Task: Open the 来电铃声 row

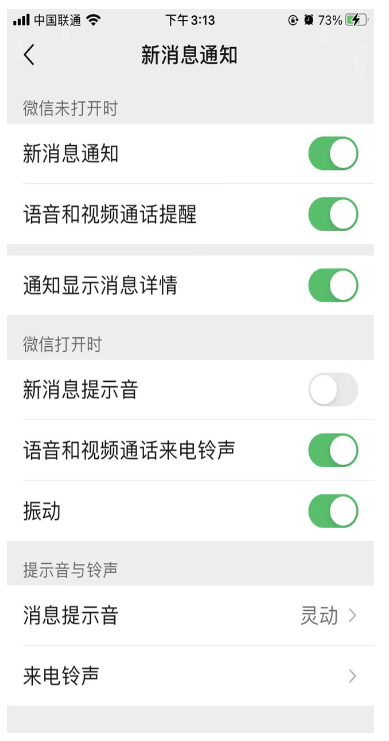Action: click(x=190, y=676)
